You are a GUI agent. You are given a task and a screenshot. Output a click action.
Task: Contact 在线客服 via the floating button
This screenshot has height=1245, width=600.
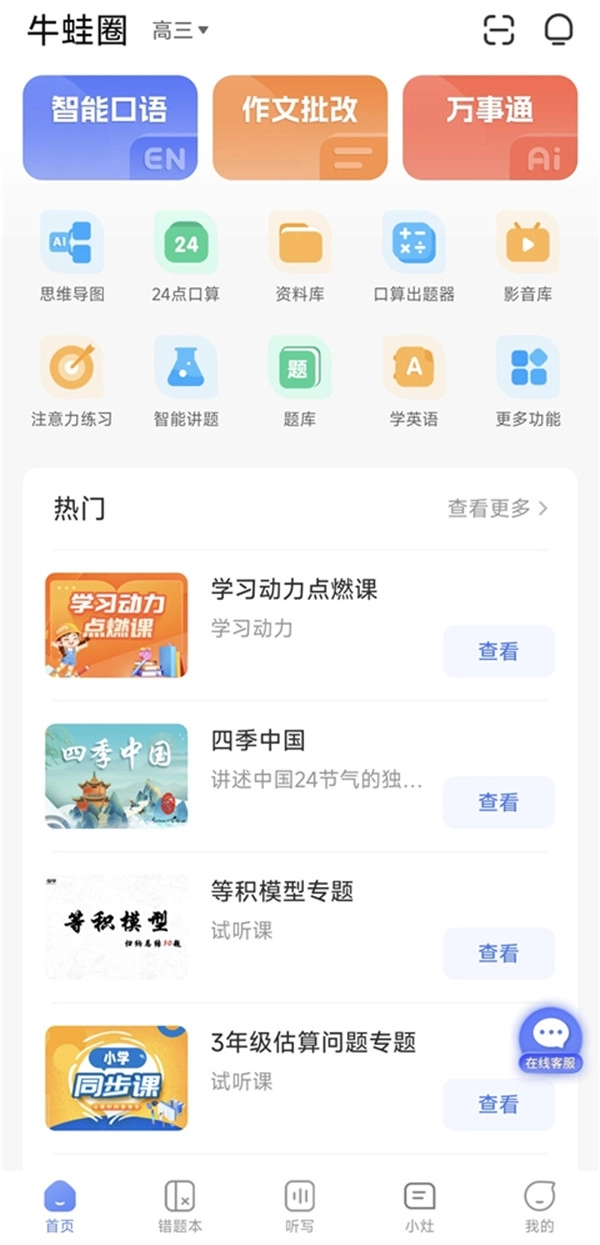coord(550,1040)
